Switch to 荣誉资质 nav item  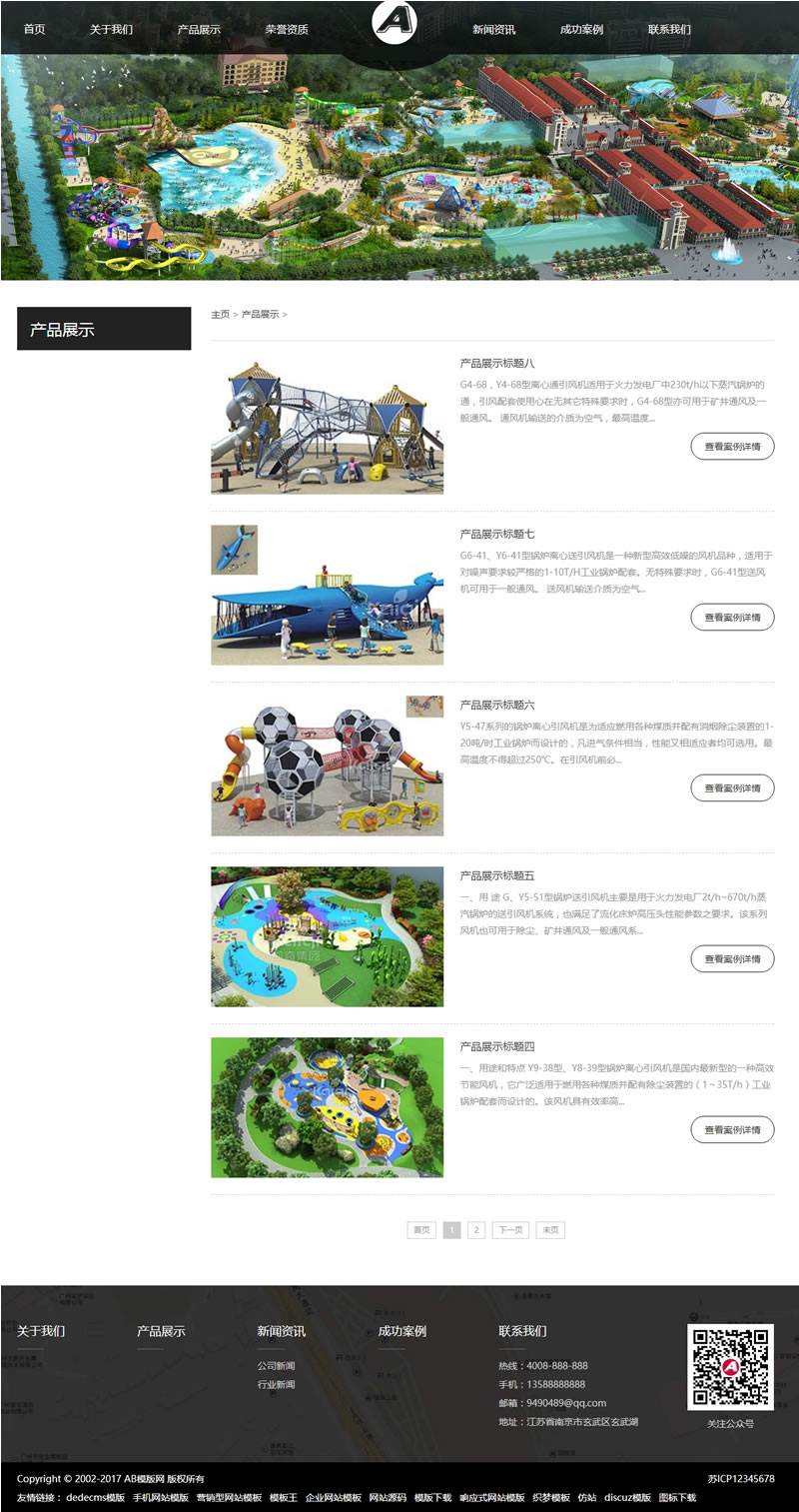click(x=287, y=30)
